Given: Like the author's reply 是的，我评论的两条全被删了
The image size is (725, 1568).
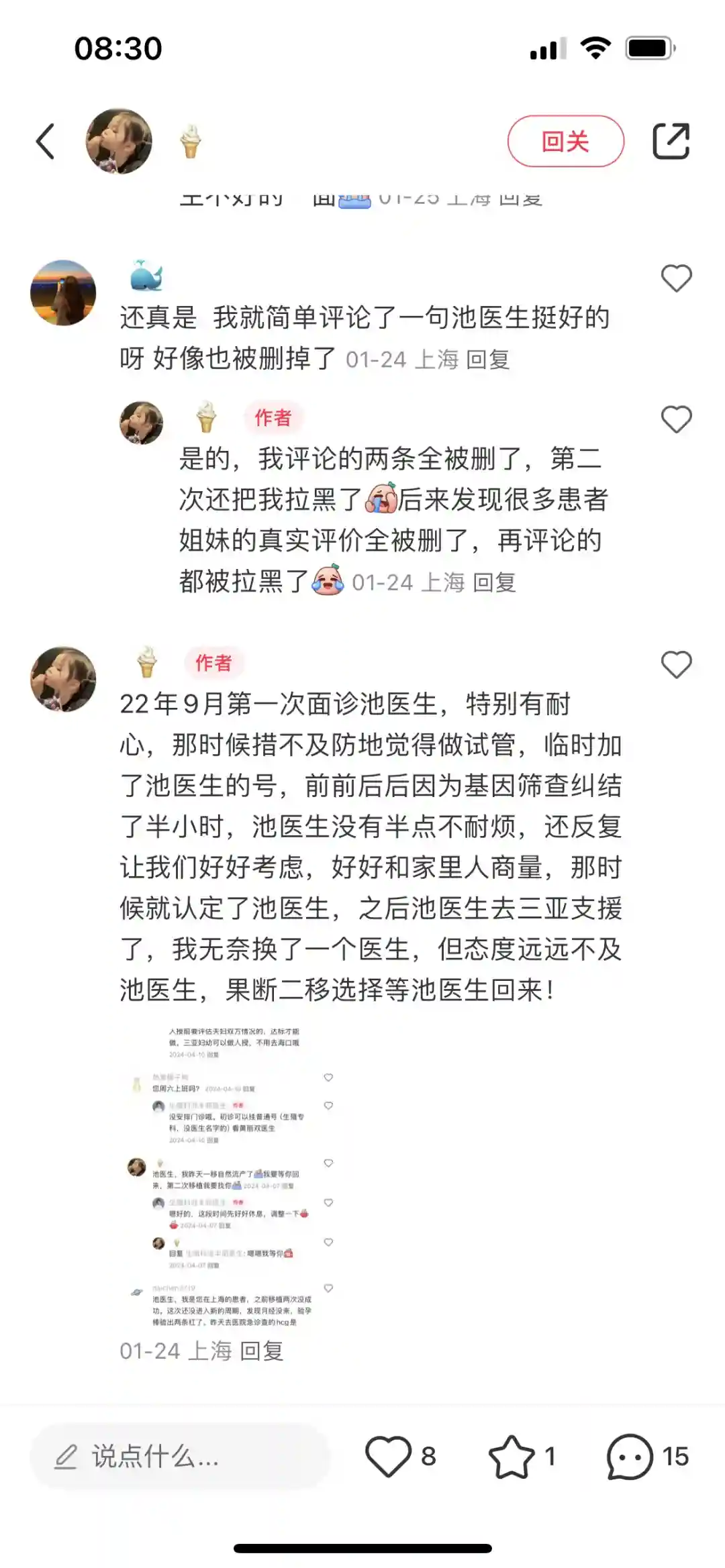Looking at the screenshot, I should point(676,420).
